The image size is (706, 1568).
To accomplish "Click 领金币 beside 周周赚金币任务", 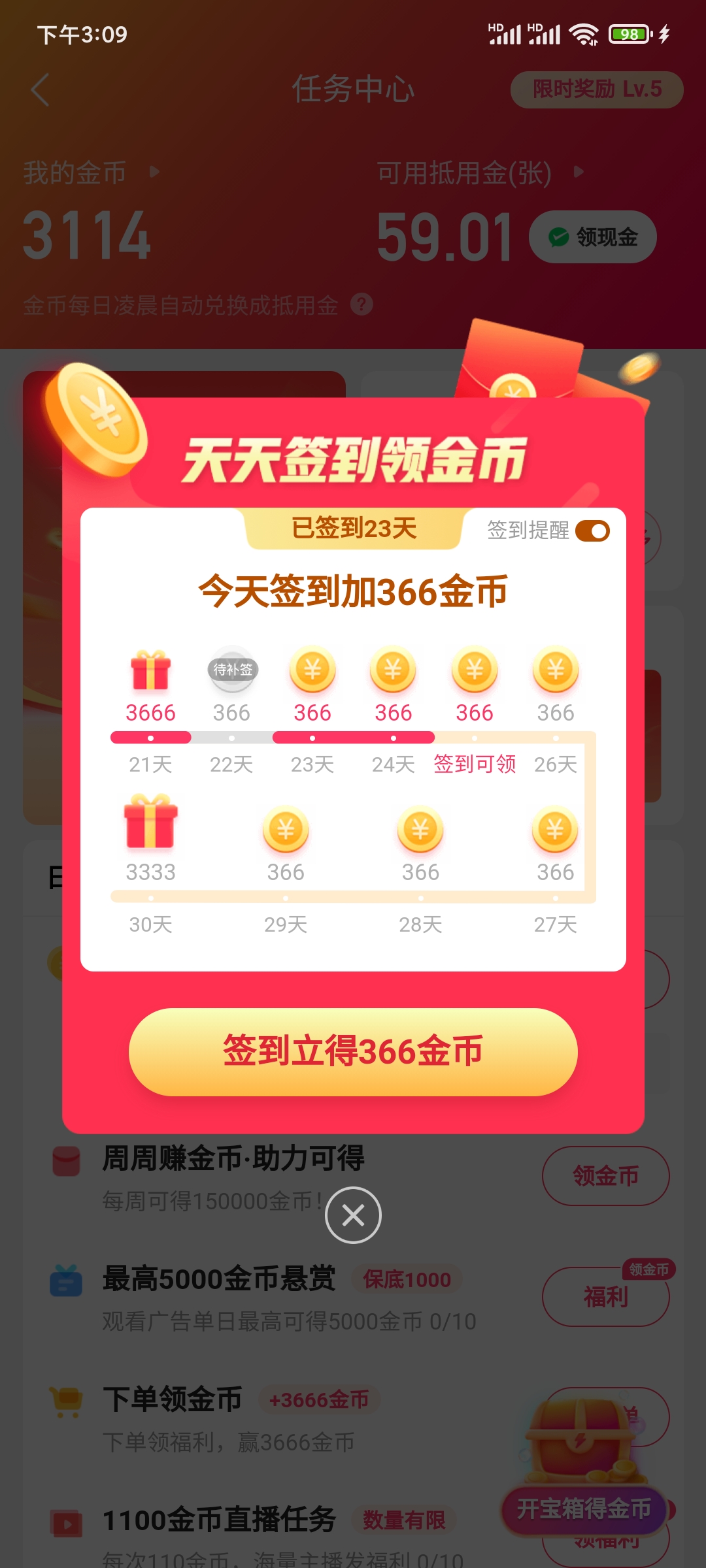I will (x=605, y=1175).
